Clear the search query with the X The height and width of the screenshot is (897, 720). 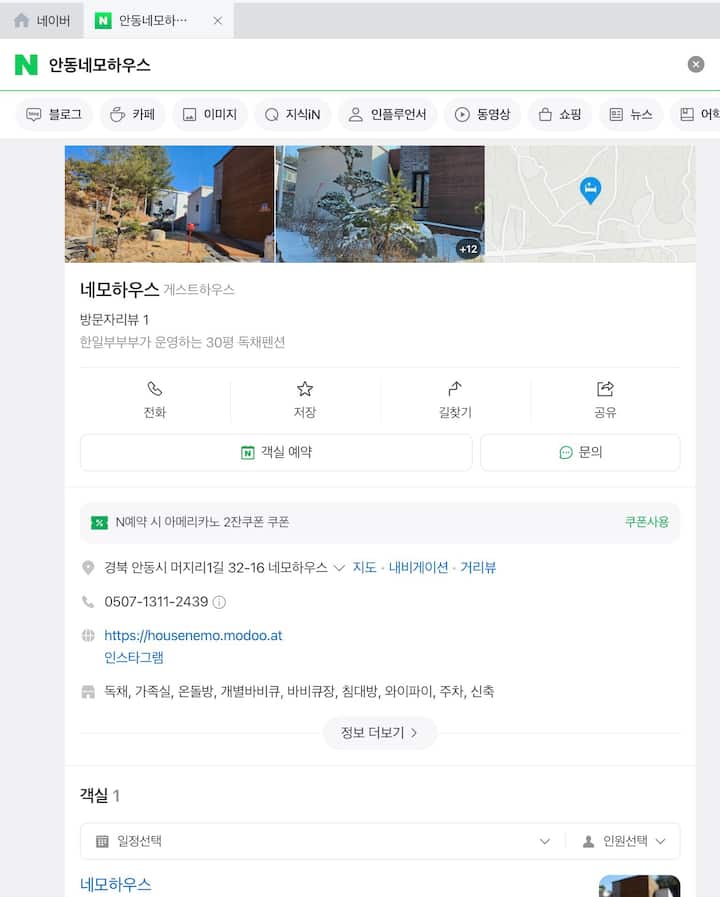pyautogui.click(x=696, y=65)
